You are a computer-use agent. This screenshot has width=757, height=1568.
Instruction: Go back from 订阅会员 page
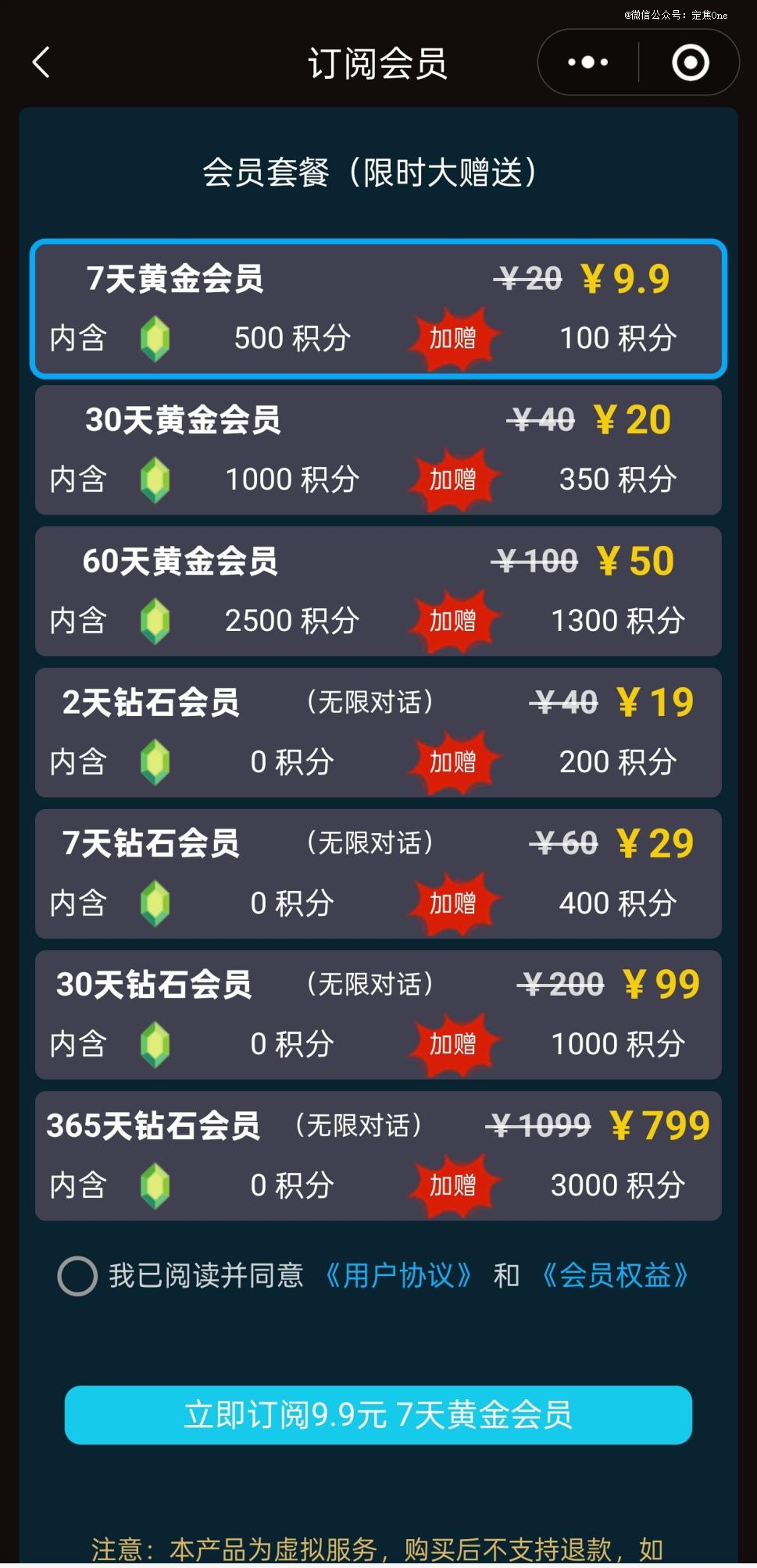click(x=41, y=62)
